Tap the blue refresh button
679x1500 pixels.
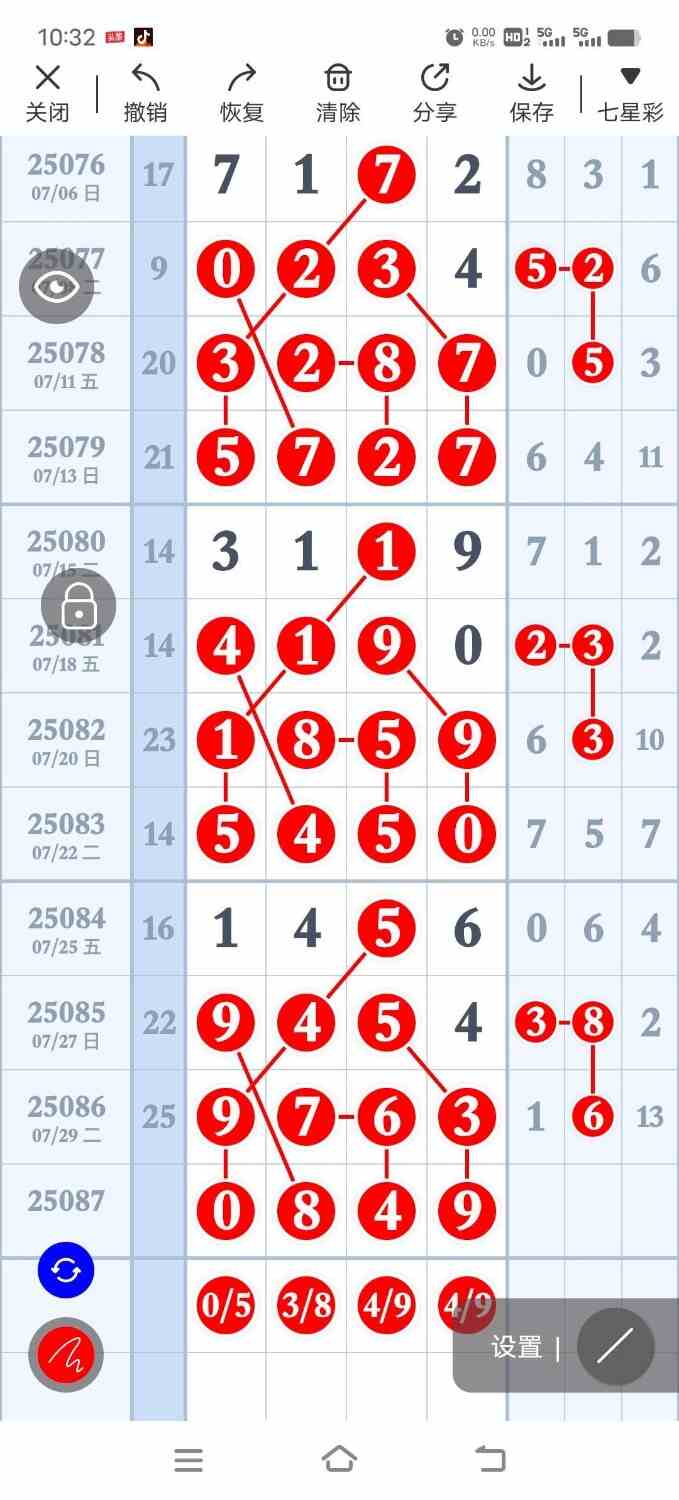pos(66,1271)
